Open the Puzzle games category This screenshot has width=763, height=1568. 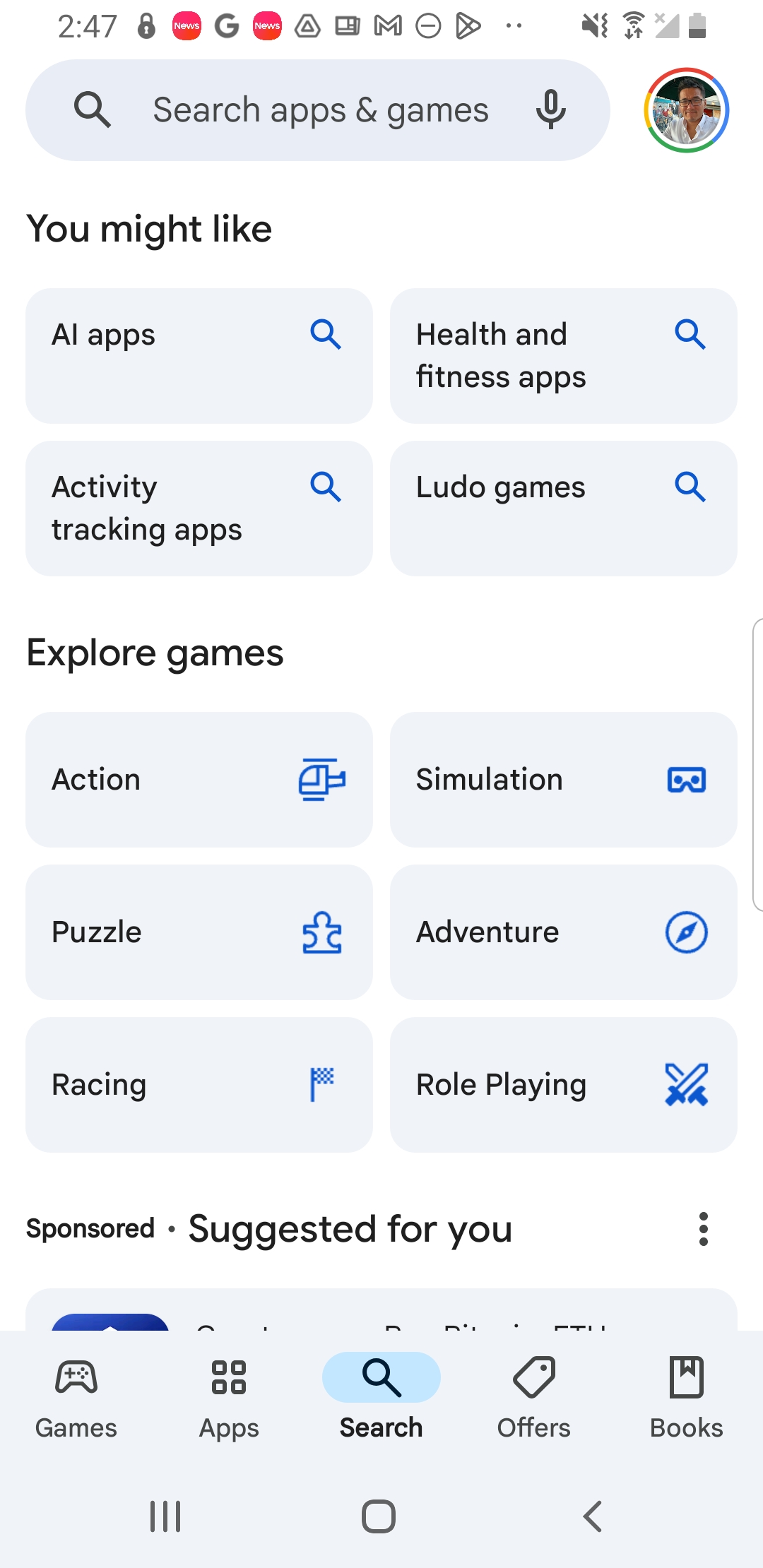pos(199,932)
